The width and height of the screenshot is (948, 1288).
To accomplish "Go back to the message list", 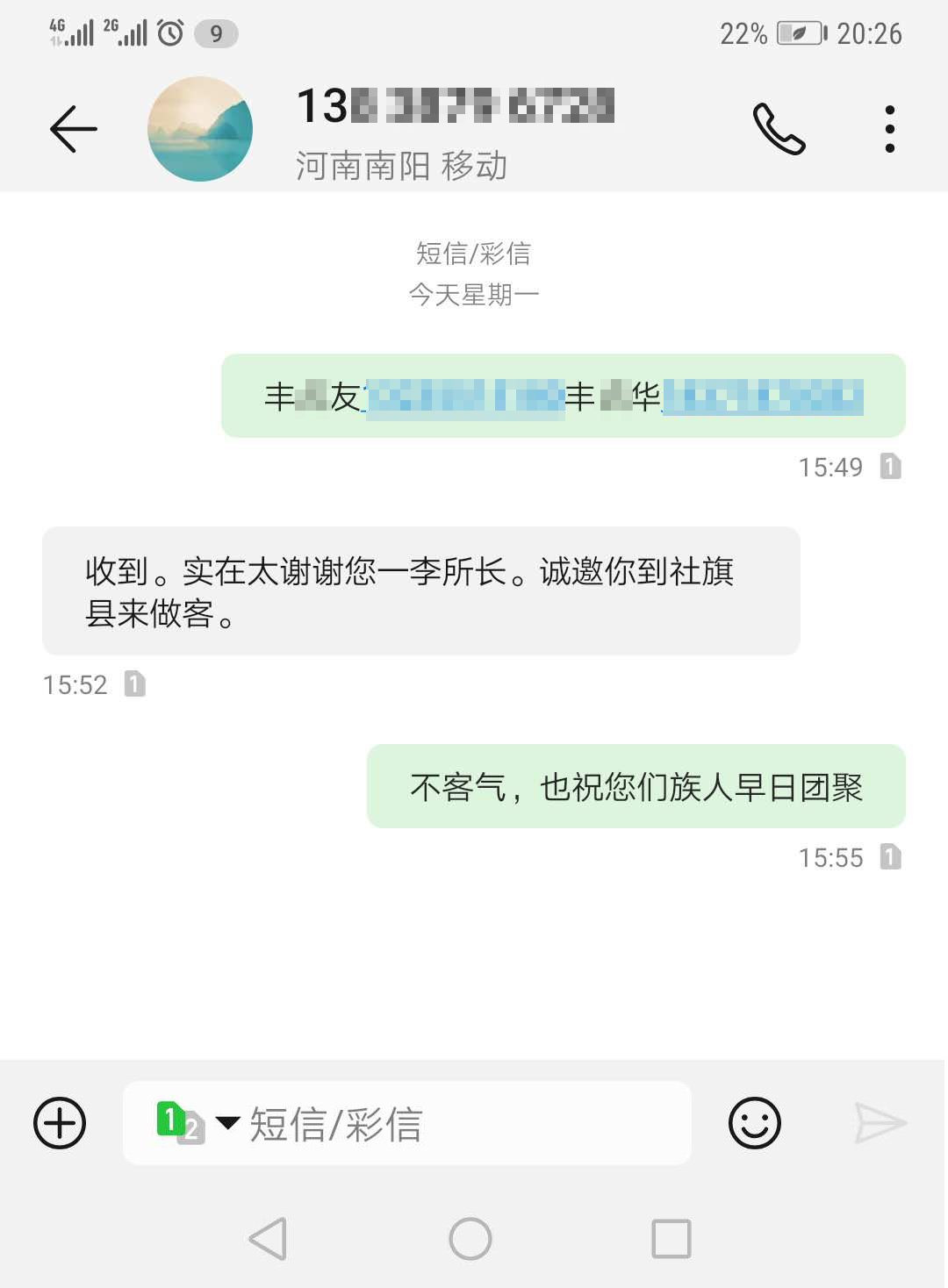I will click(x=73, y=129).
